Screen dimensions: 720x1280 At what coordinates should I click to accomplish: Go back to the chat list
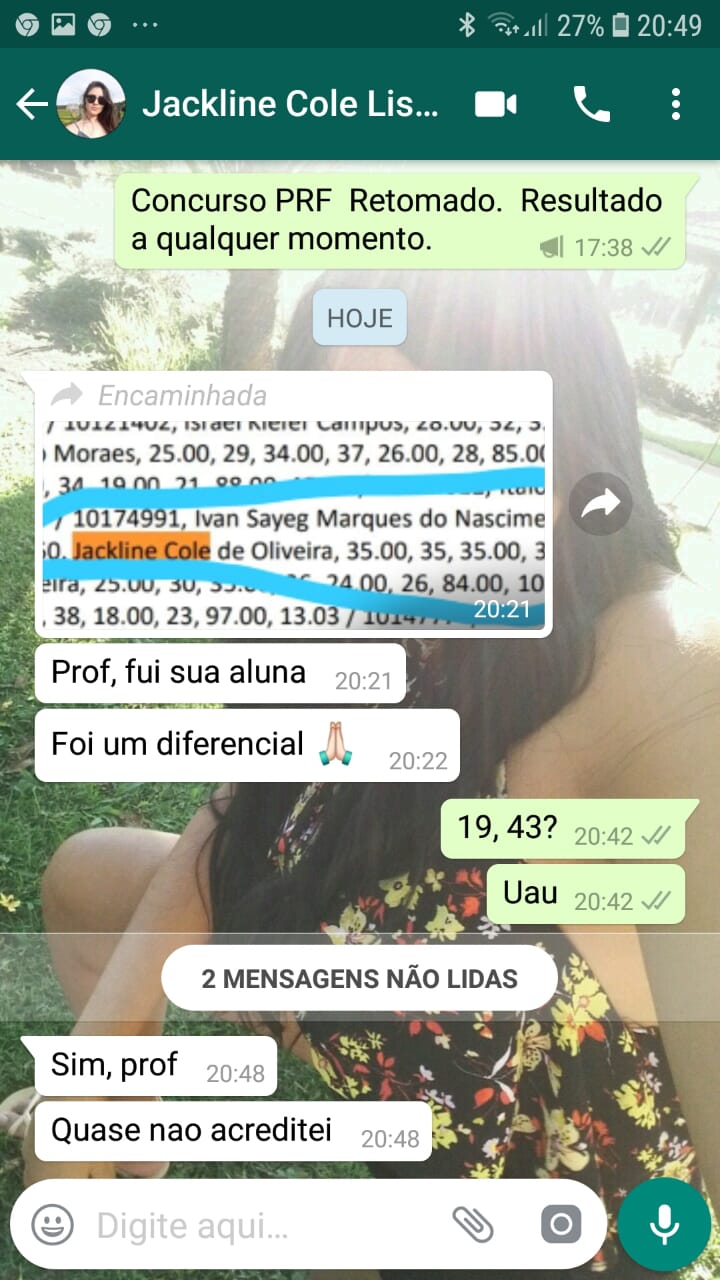30,104
